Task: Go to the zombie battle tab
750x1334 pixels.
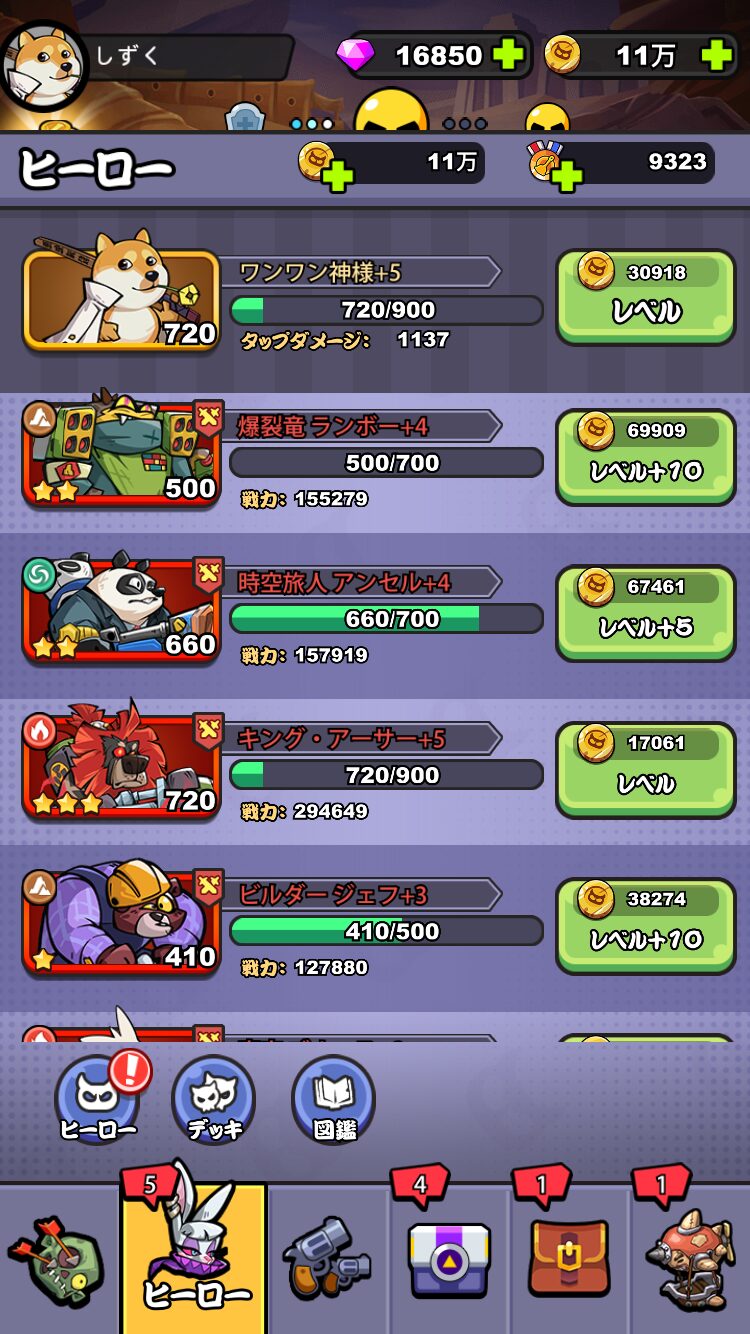Action: pyautogui.click(x=58, y=1260)
